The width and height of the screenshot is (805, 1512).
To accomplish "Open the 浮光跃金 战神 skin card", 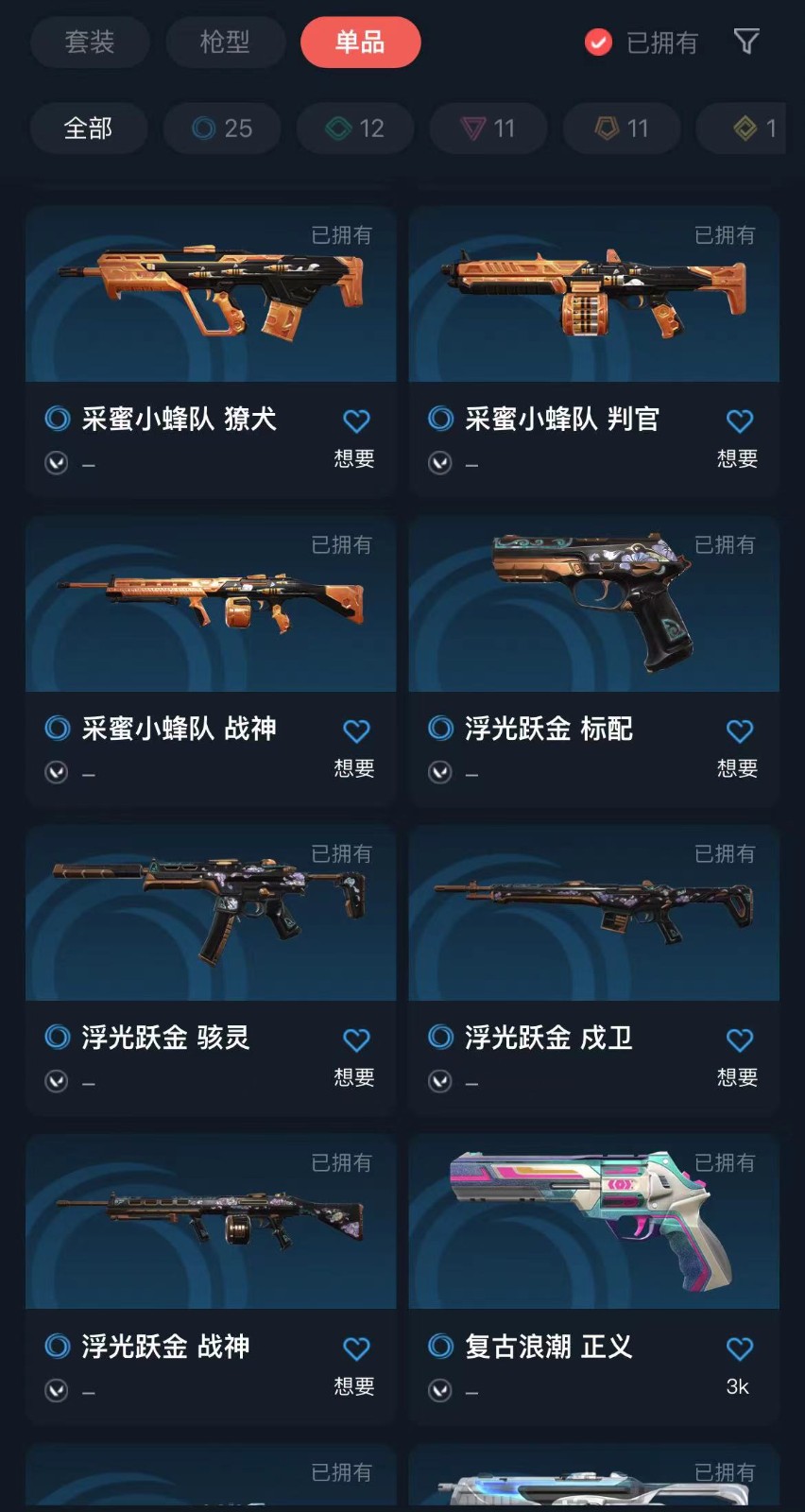I will coord(210,1223).
